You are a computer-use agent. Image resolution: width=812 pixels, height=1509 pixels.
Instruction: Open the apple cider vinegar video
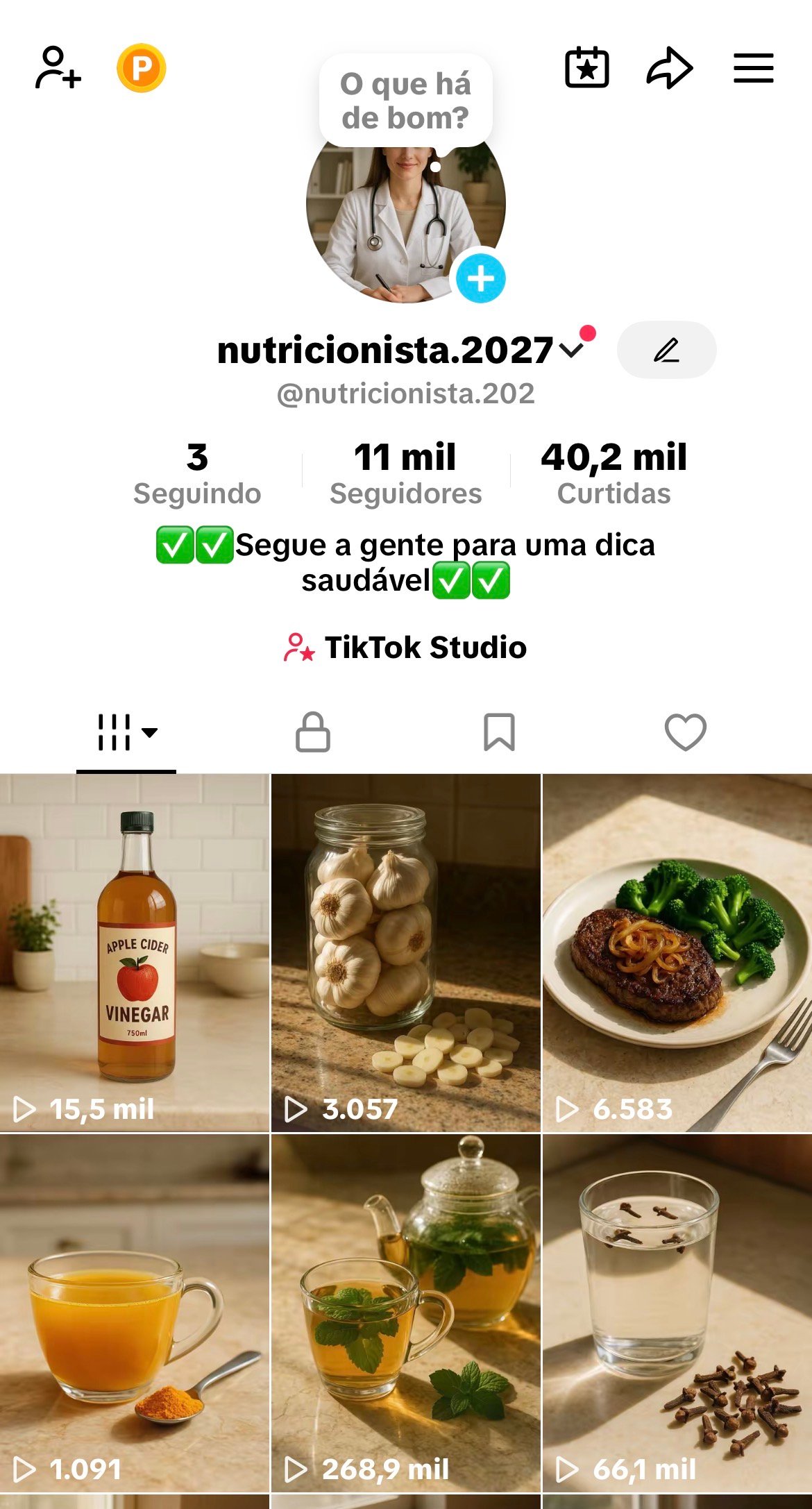(135, 952)
